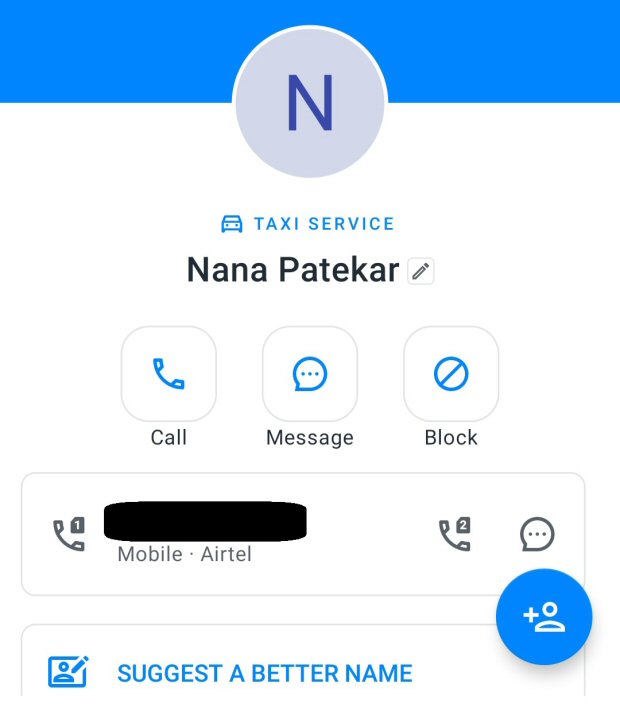Viewport: 620px width, 711px height.
Task: Send SMS from number row
Action: pos(537,534)
